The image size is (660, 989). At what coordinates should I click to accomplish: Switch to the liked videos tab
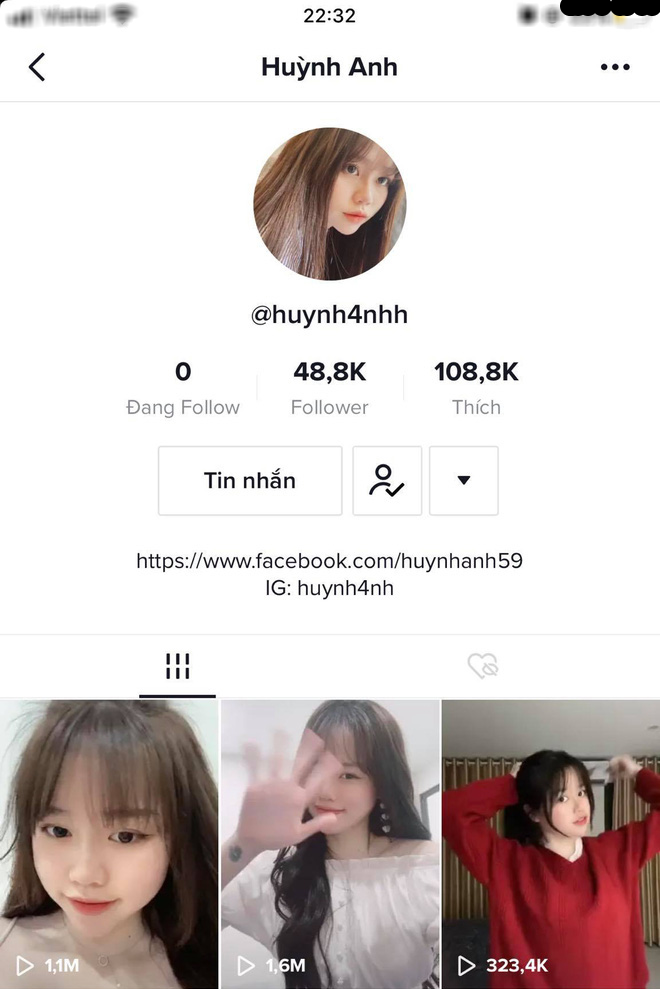483,666
